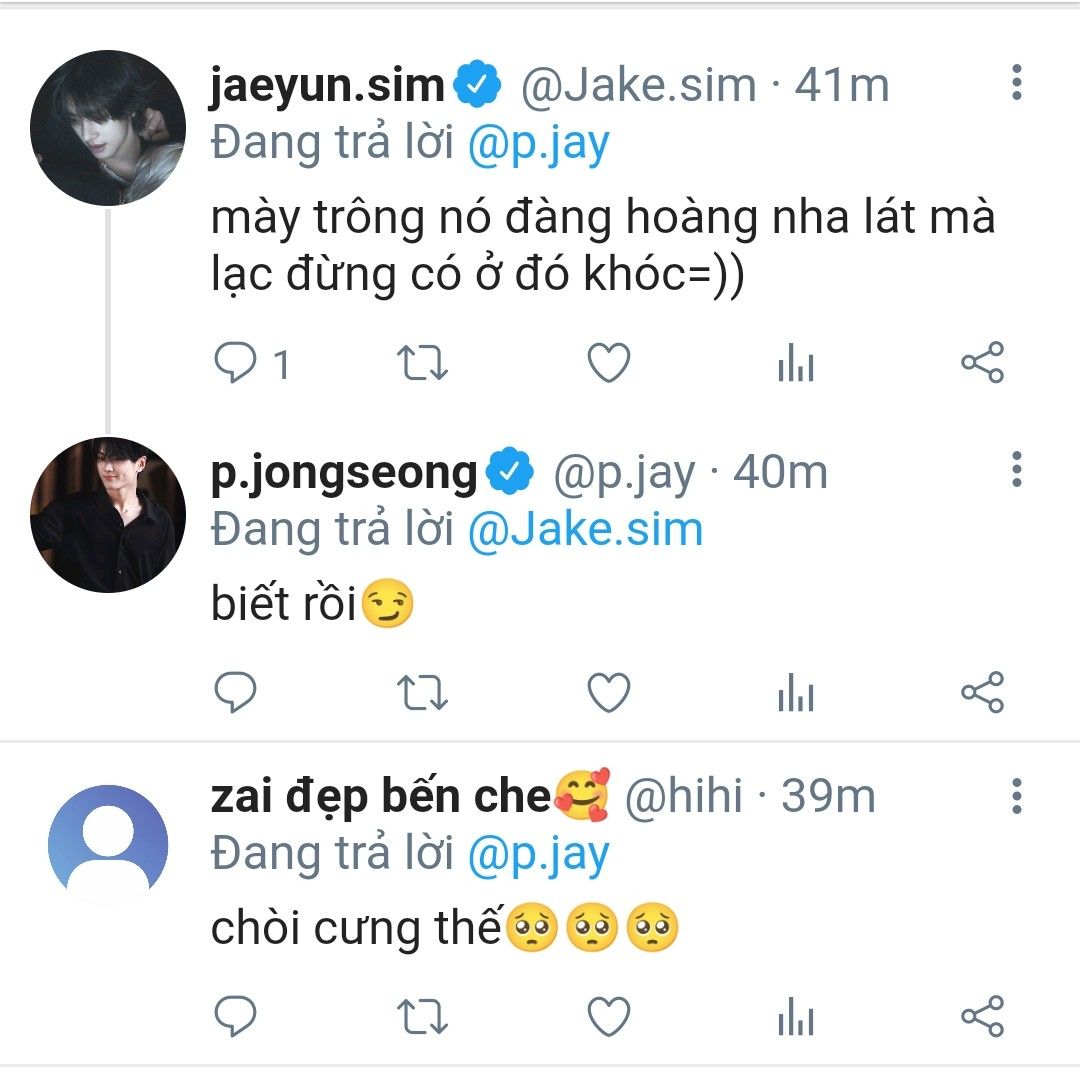The width and height of the screenshot is (1080, 1088).
Task: Reply to zai đẹp bến che's tweet
Action: 237,1018
